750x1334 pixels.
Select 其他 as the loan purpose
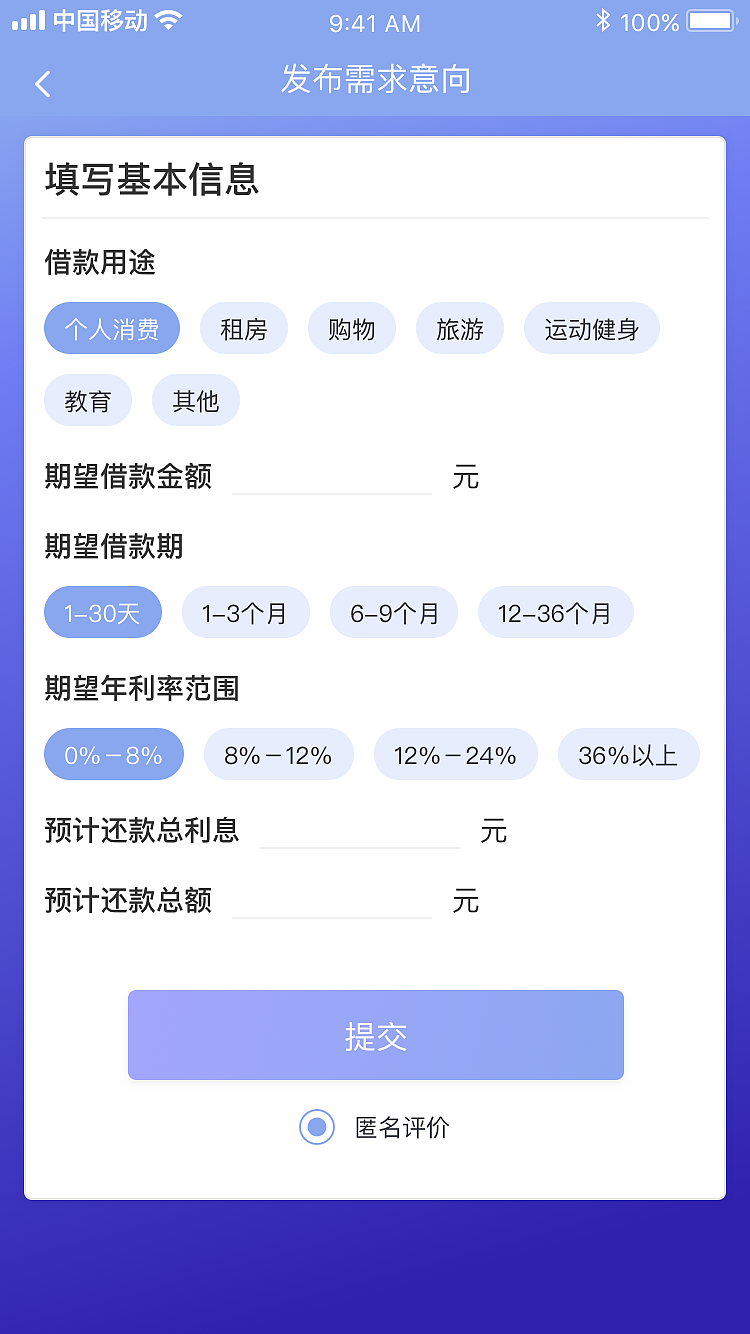196,400
